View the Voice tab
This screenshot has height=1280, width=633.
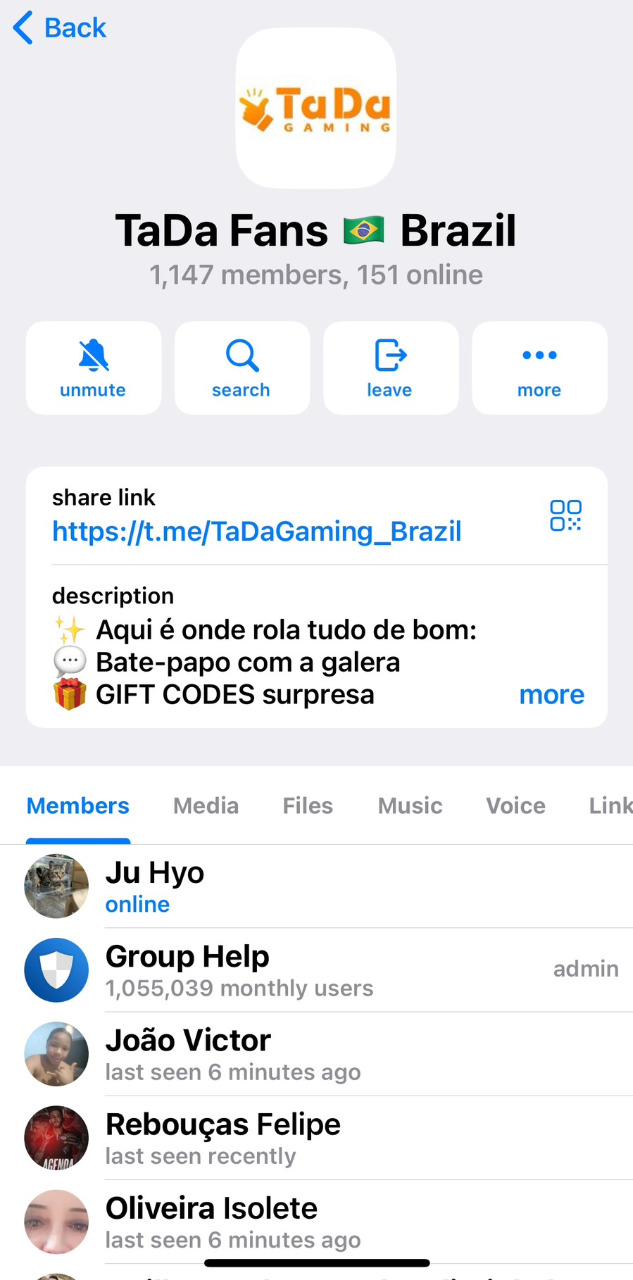pyautogui.click(x=516, y=806)
